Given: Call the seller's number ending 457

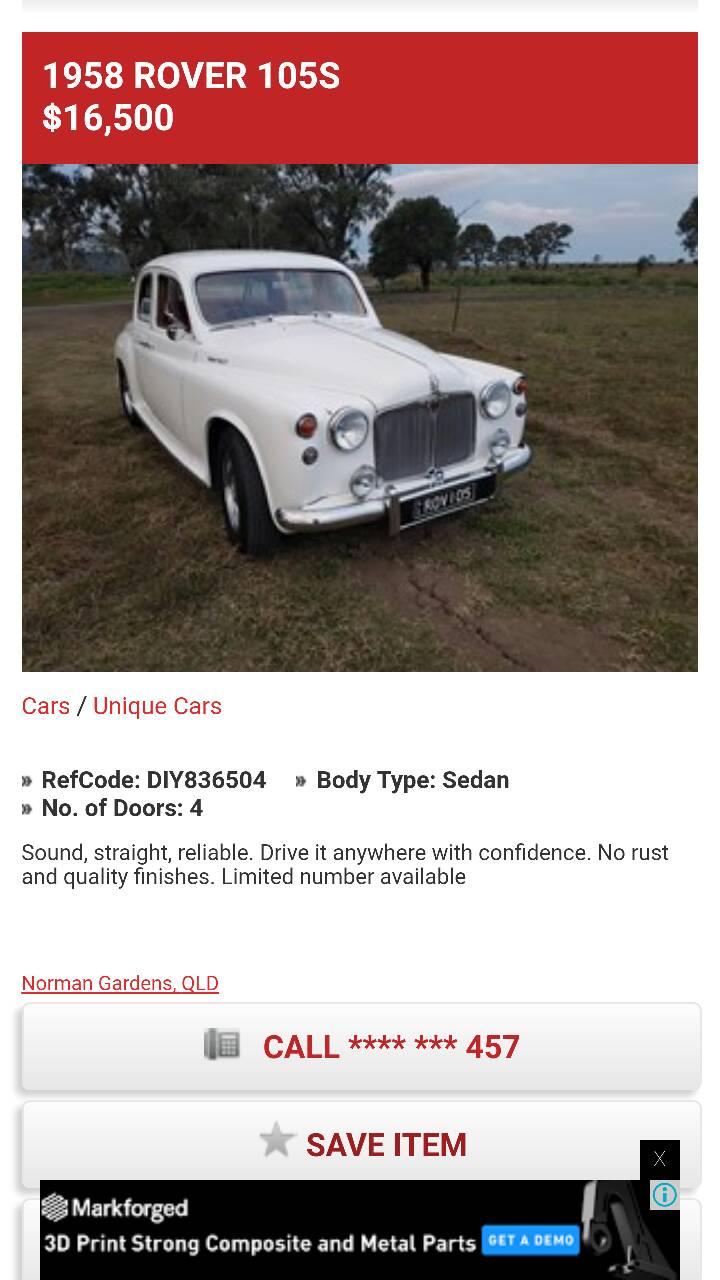Looking at the screenshot, I should 361,1047.
